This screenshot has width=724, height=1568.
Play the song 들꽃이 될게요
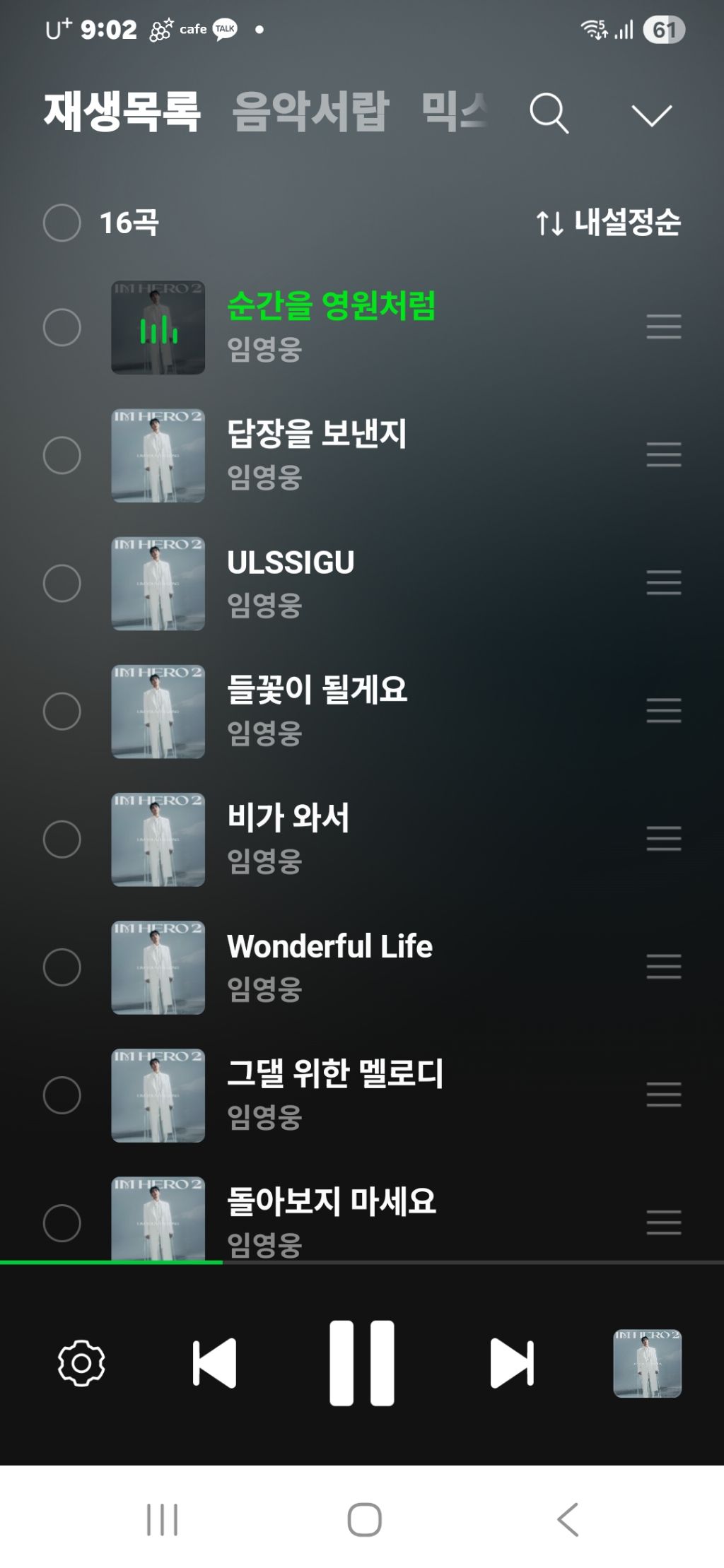[317, 690]
